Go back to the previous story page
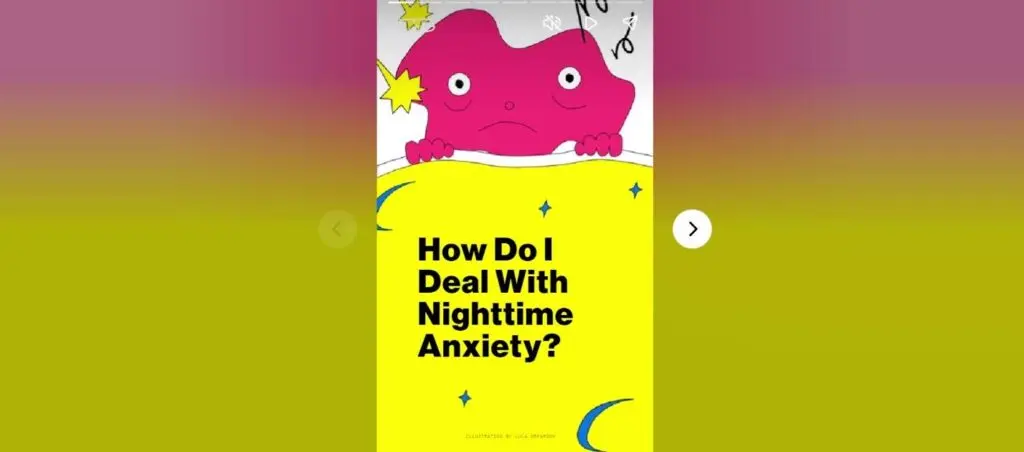Screen dimensions: 1024x452 pyautogui.click(x=337, y=229)
